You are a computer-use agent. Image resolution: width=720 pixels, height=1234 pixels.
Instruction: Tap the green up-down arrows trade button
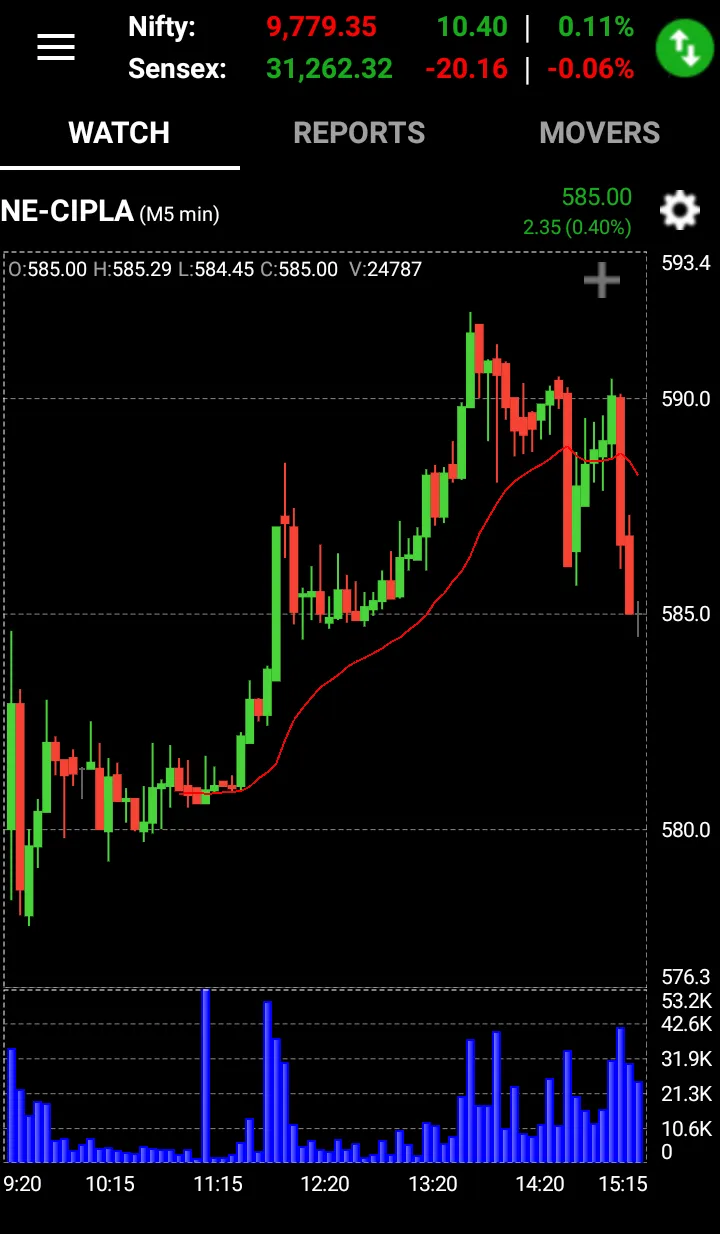[685, 47]
